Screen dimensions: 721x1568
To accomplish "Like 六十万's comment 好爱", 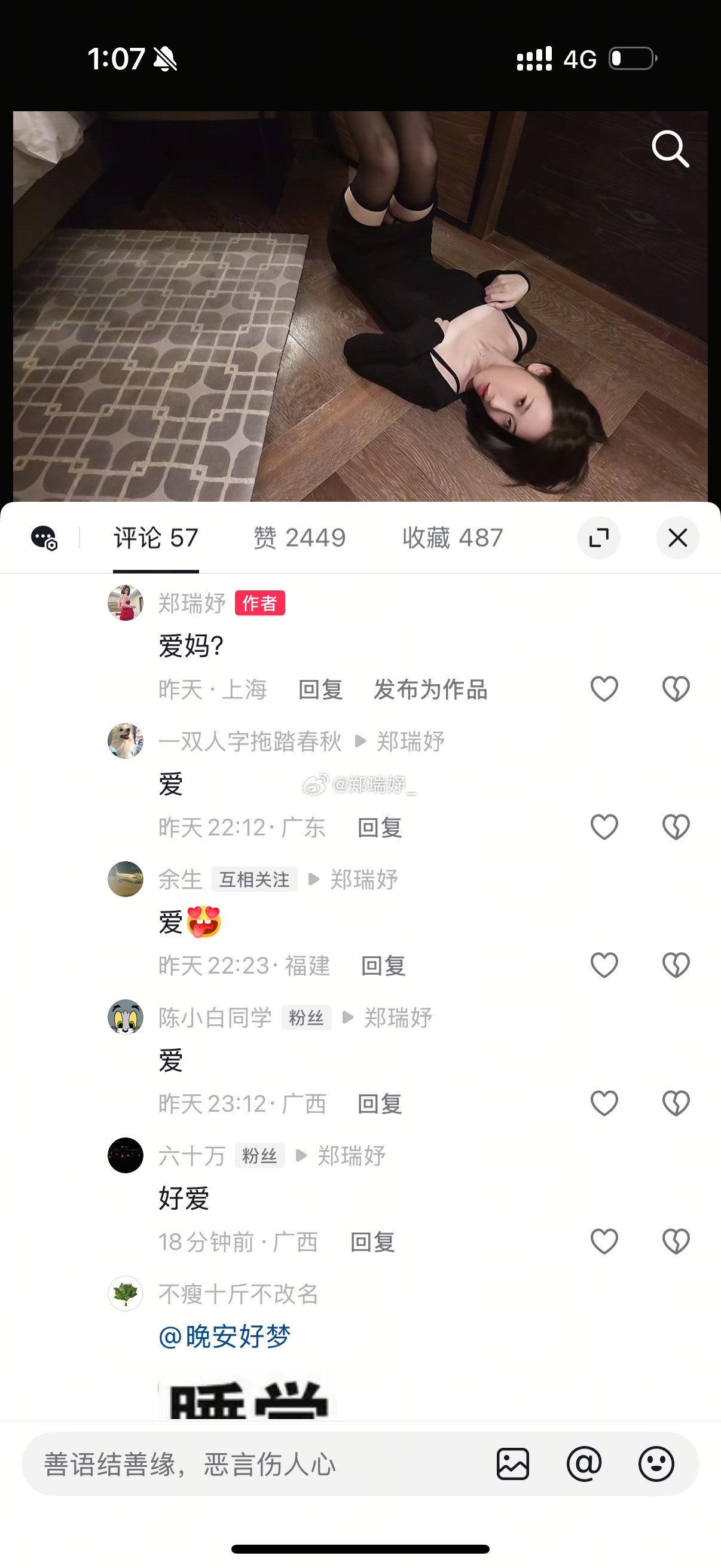I will click(604, 1241).
